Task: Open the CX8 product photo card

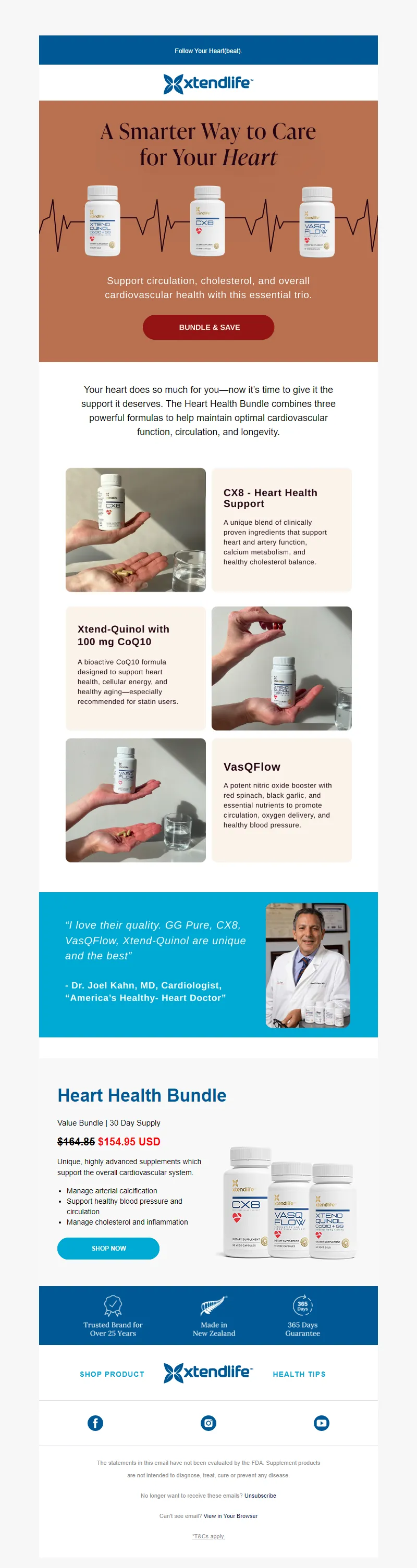Action: tap(135, 529)
